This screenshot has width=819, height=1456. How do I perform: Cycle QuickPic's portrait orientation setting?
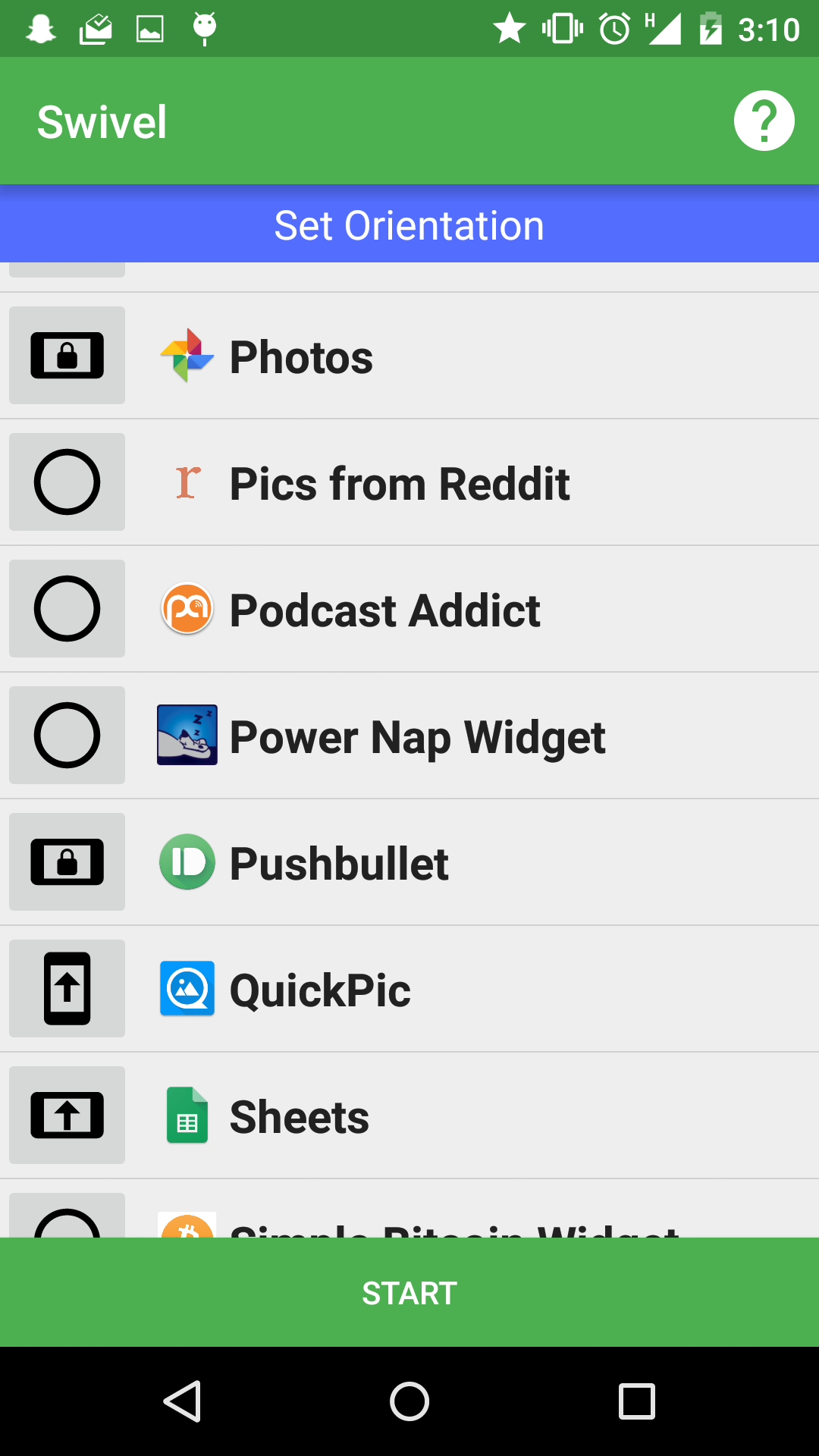click(66, 989)
